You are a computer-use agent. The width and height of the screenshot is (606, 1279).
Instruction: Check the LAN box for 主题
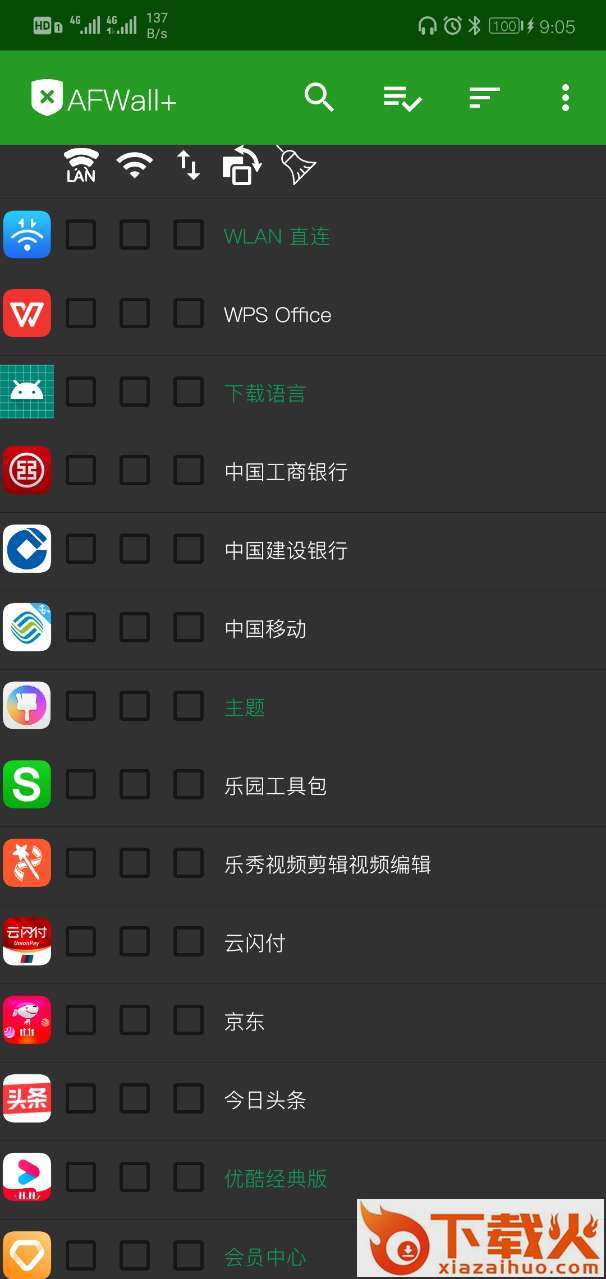pyautogui.click(x=81, y=705)
